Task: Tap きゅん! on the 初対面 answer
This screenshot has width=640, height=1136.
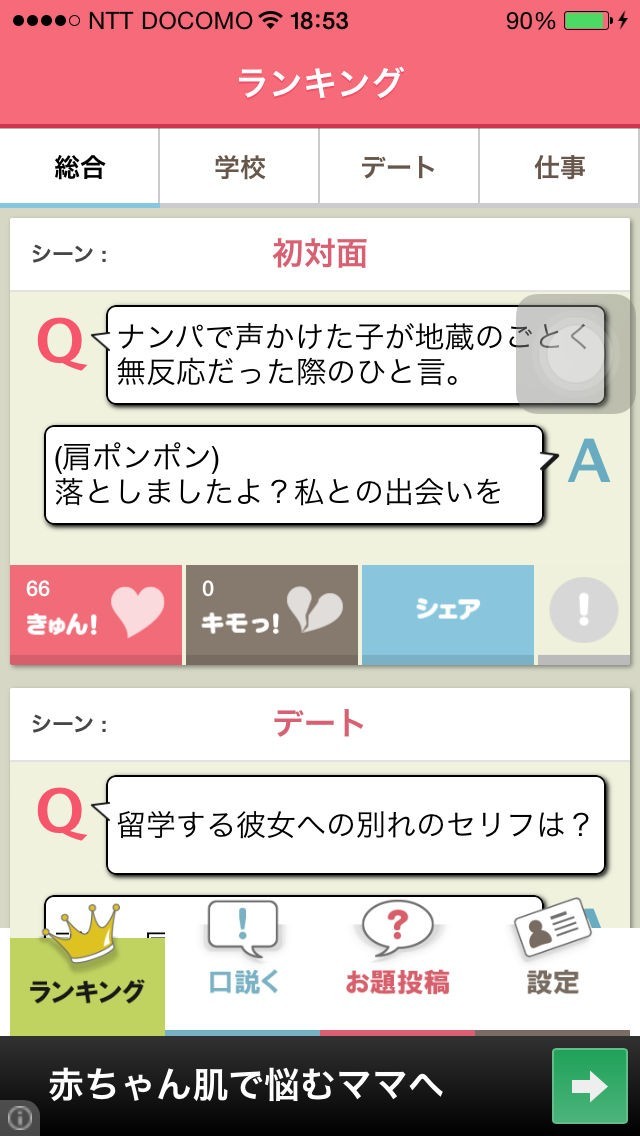Action: pyautogui.click(x=96, y=613)
